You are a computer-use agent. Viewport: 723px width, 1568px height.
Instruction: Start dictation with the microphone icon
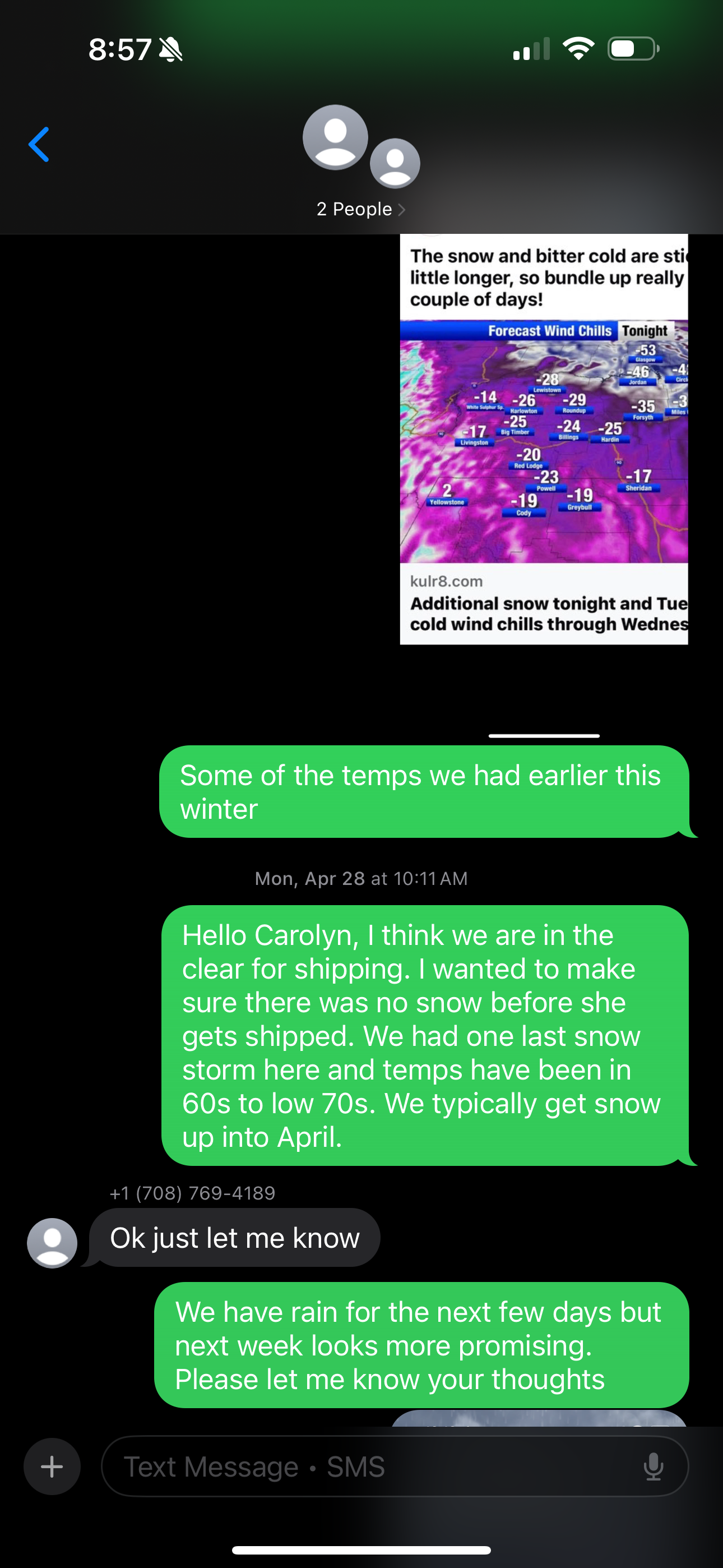654,1466
